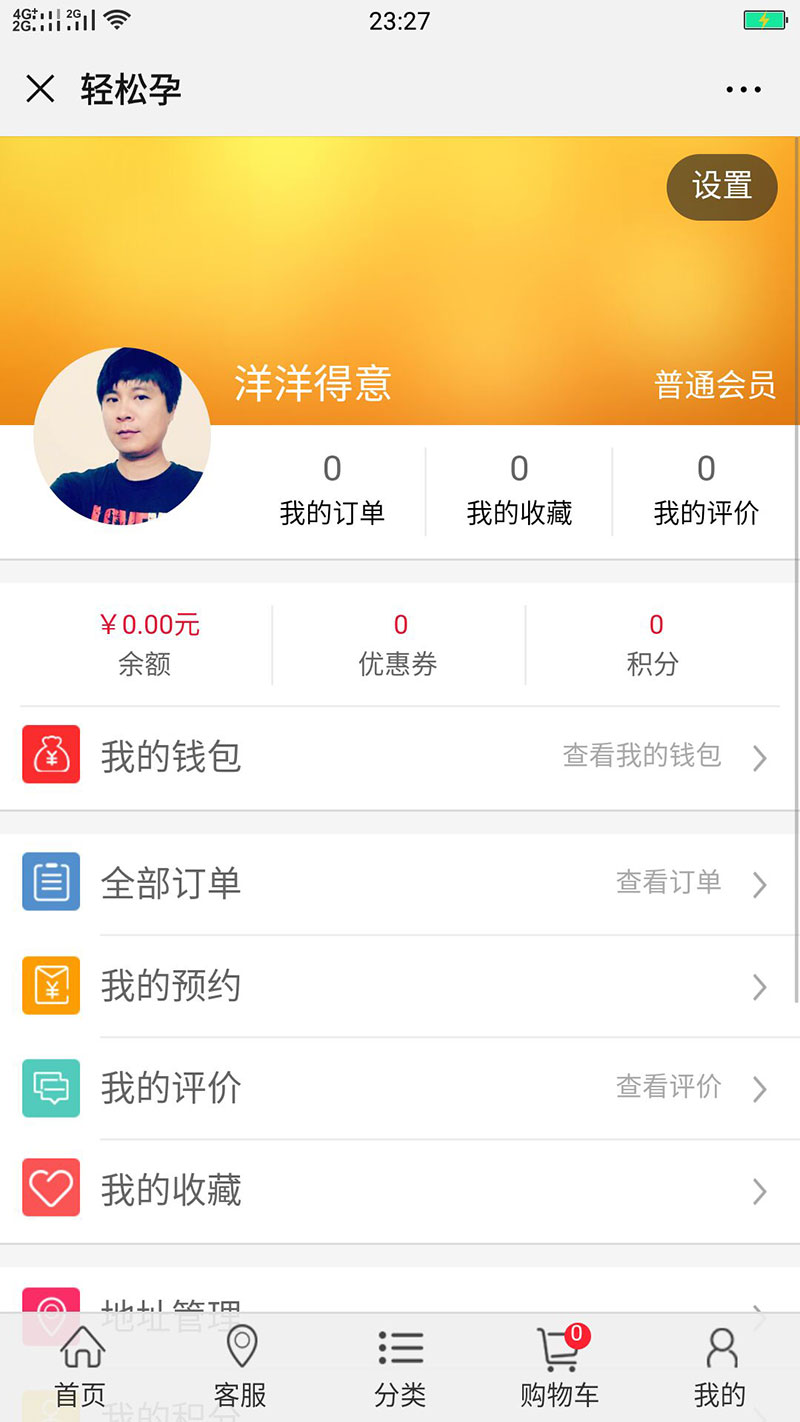The image size is (800, 1422).
Task: Open 积分 points
Action: (x=654, y=644)
